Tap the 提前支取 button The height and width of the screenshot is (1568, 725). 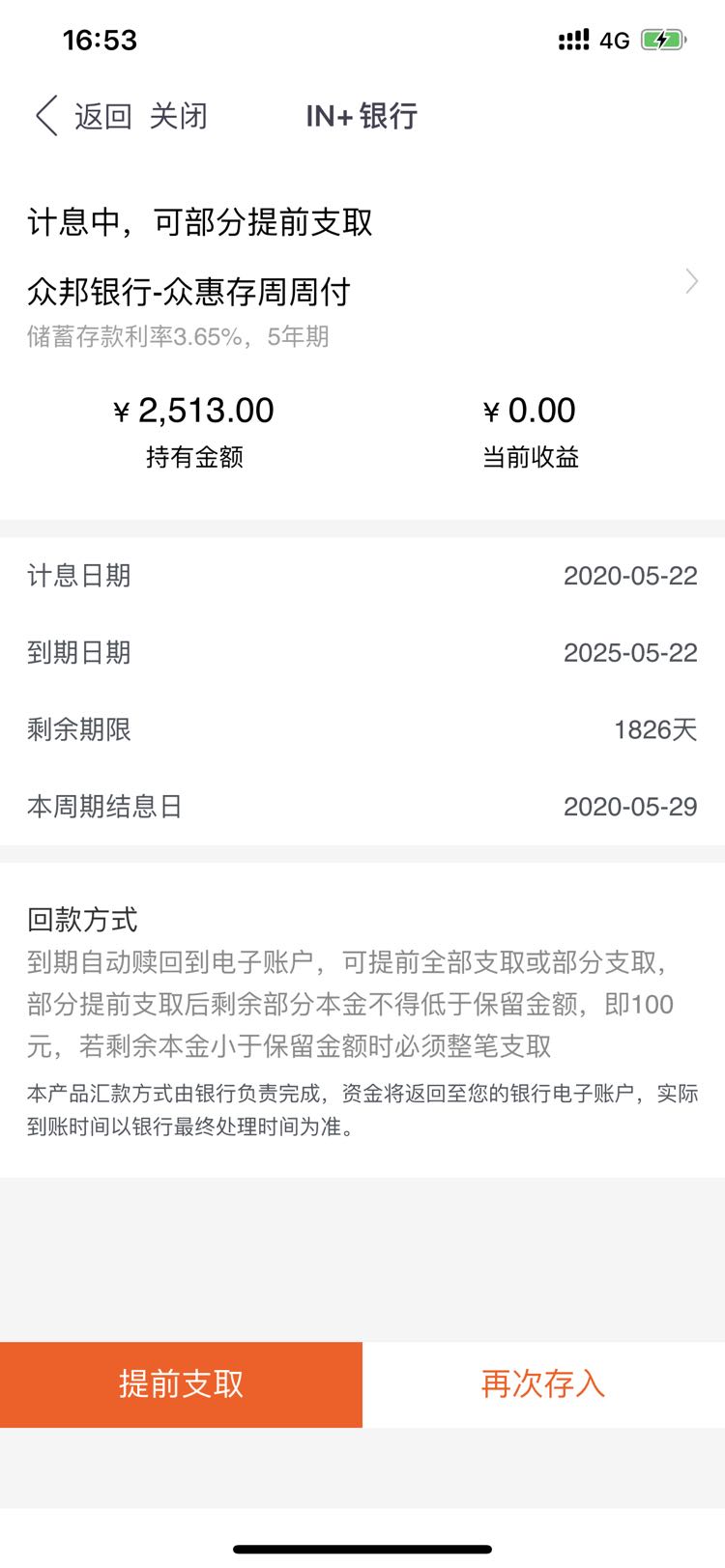click(181, 1383)
